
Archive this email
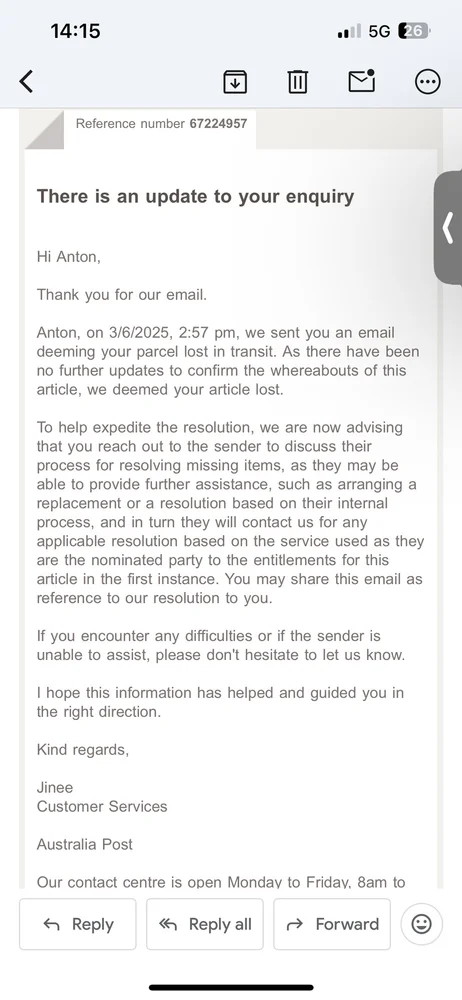[x=235, y=82]
